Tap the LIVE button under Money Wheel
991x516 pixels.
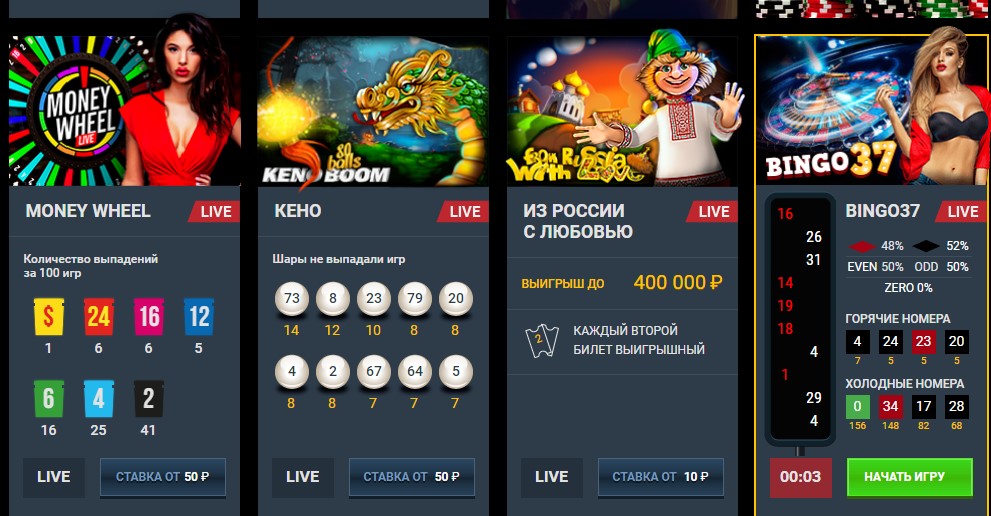coord(54,477)
